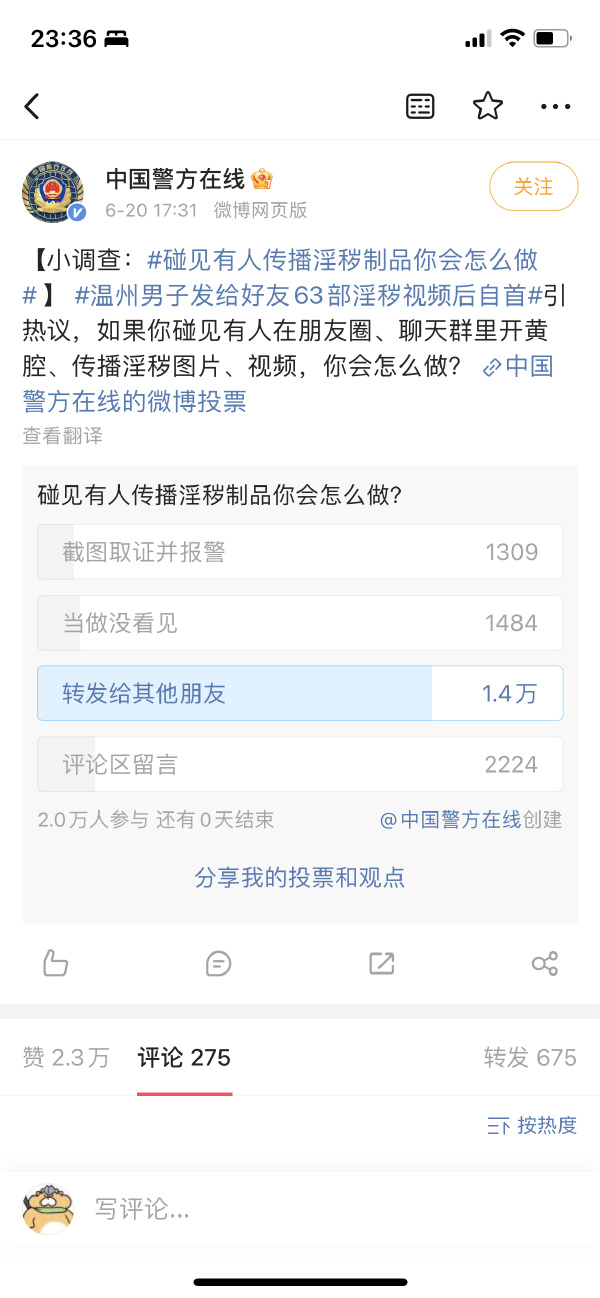Screen dimensions: 600x1298
Task: Select poll option 转发给其他朋友
Action: (x=300, y=694)
